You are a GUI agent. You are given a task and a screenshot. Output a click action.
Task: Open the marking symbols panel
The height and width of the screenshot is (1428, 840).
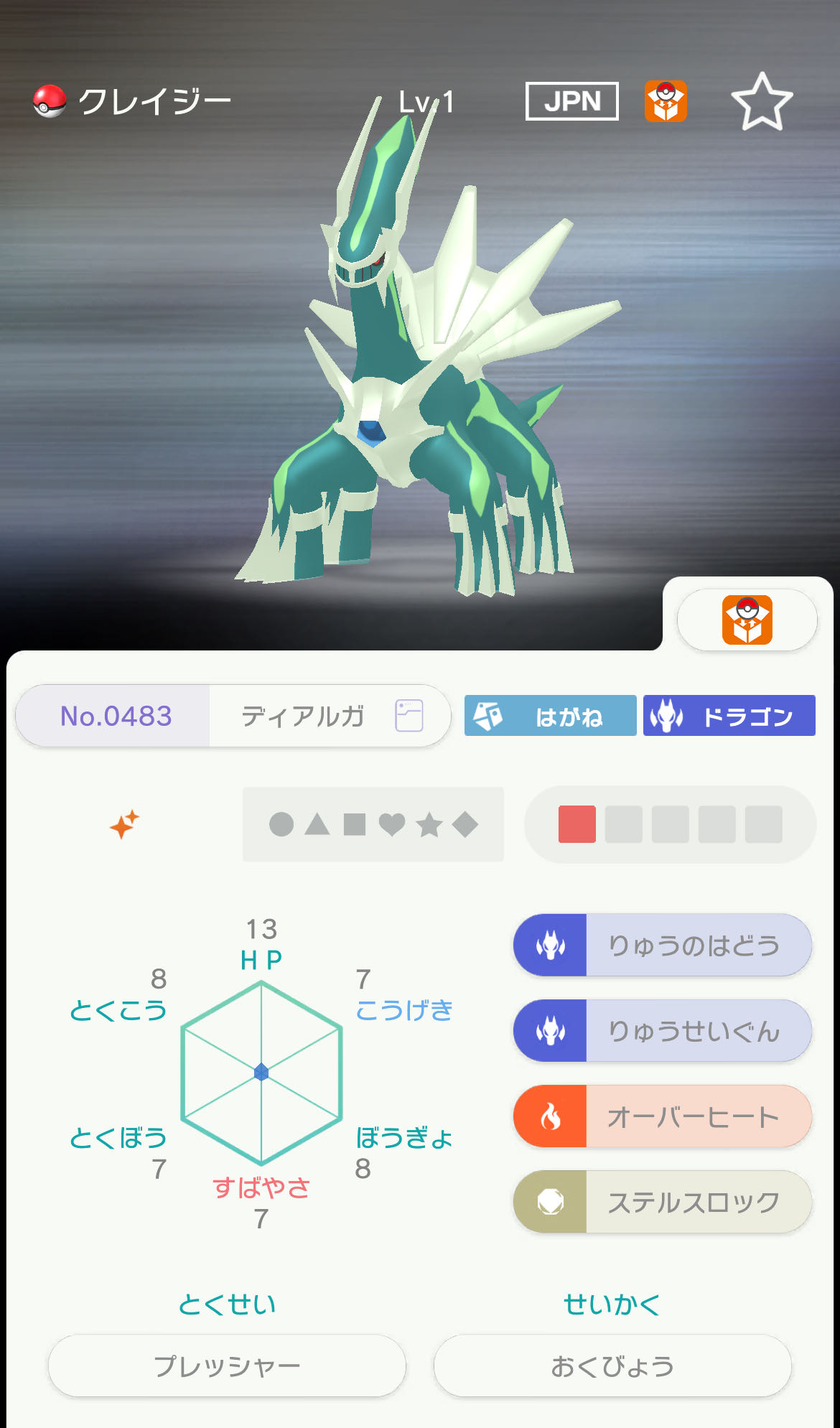(x=373, y=824)
